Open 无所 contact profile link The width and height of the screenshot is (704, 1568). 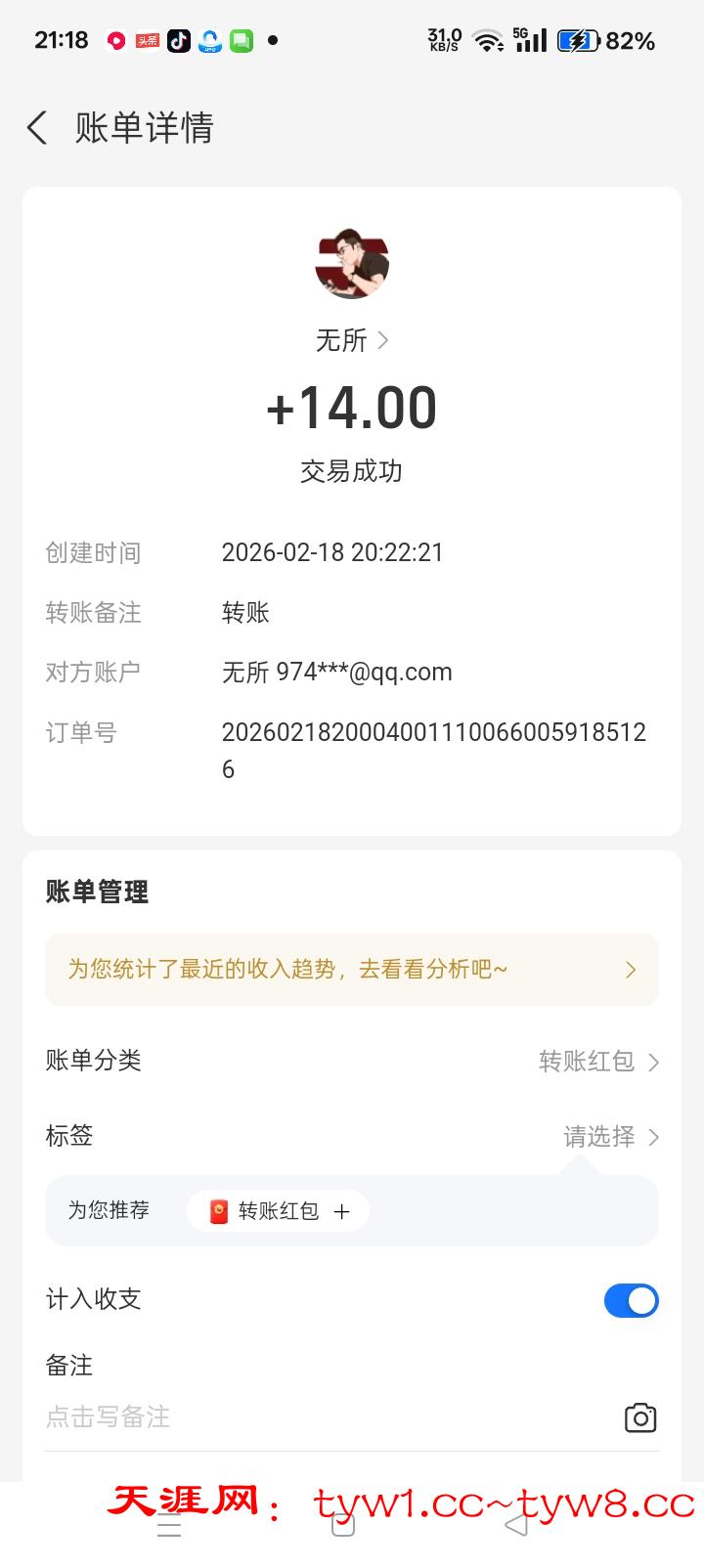352,340
